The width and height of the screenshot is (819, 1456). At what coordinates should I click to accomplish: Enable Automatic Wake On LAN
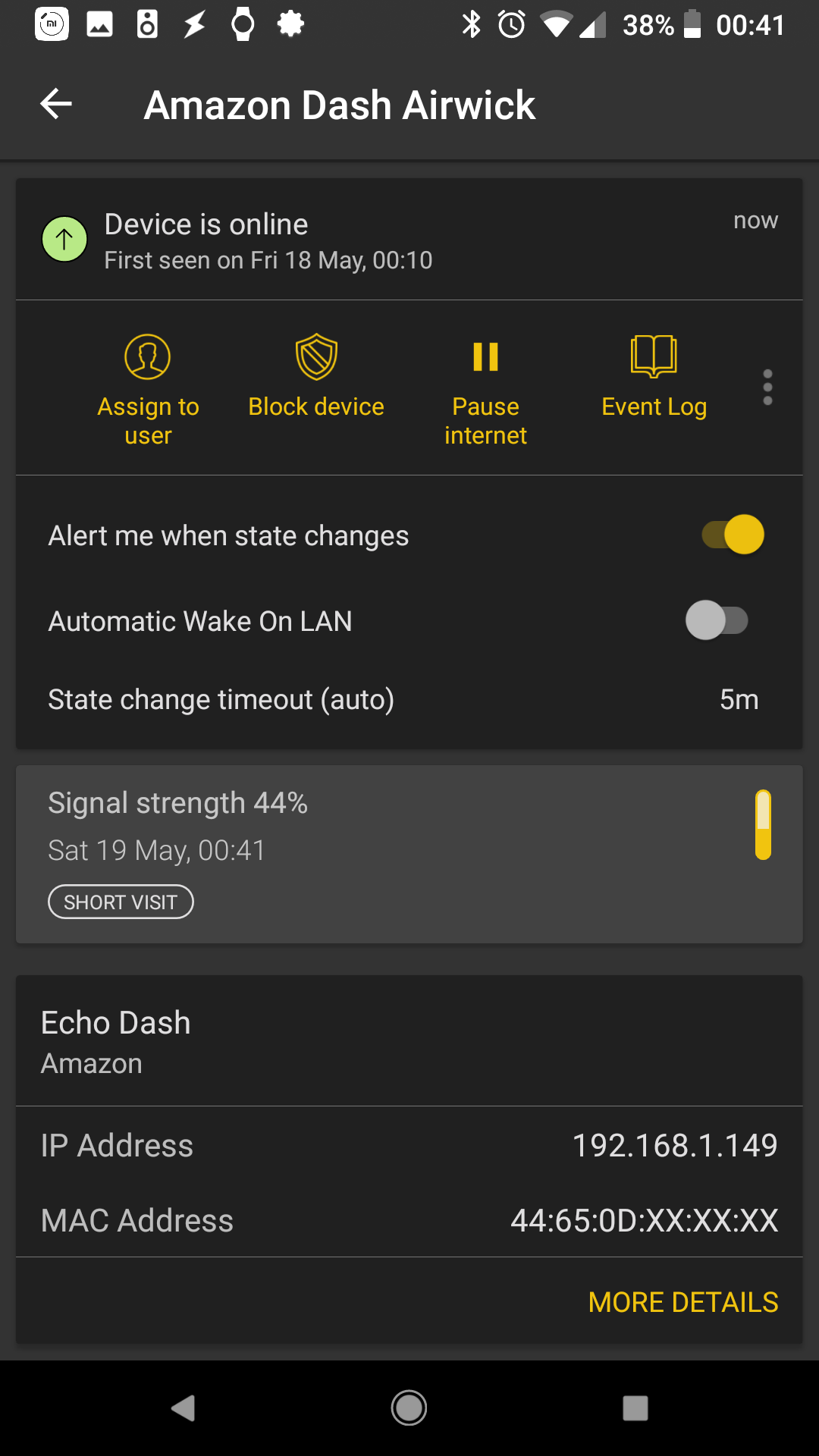[717, 620]
